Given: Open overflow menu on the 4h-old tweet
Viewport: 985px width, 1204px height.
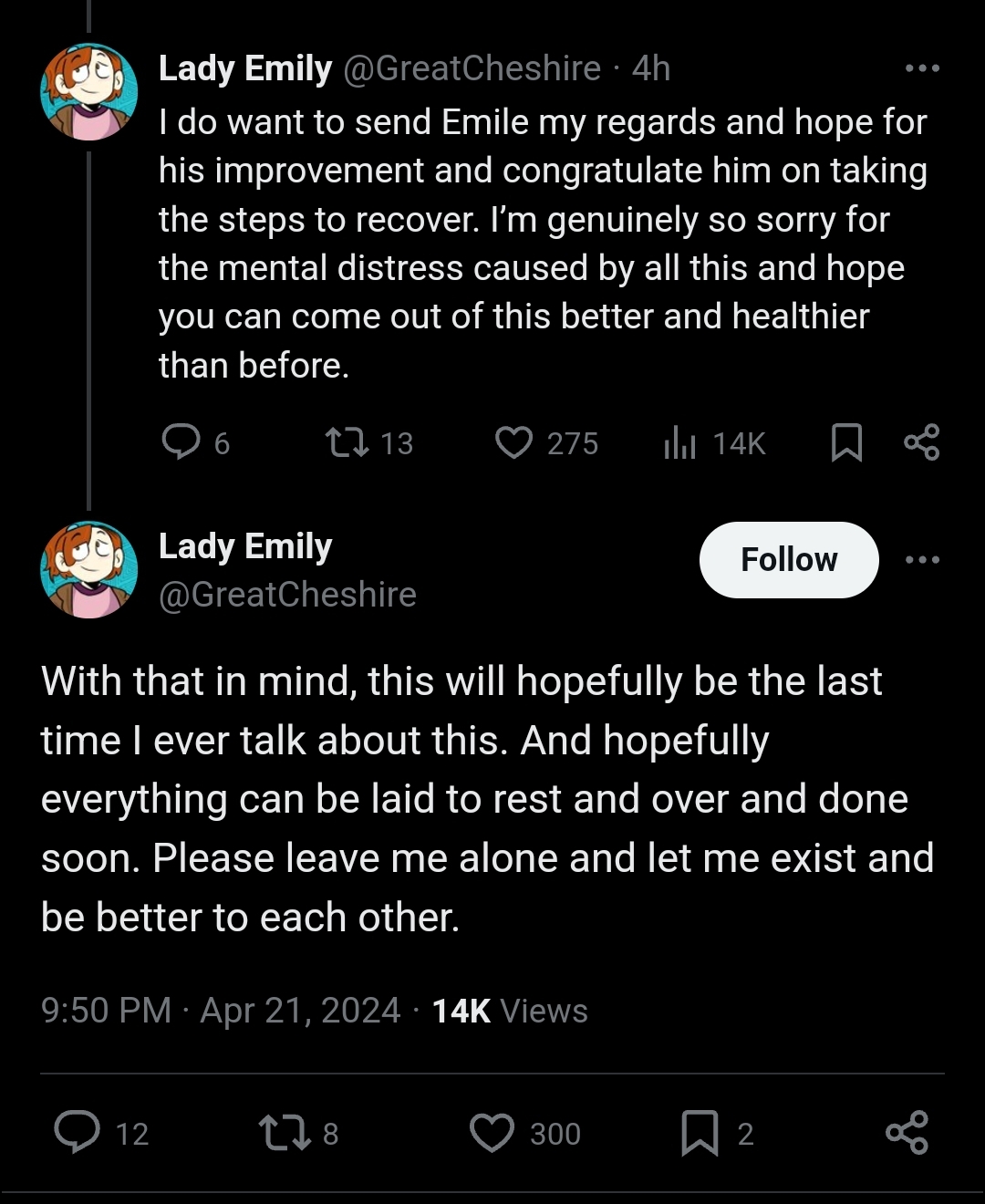Looking at the screenshot, I should (x=922, y=68).
